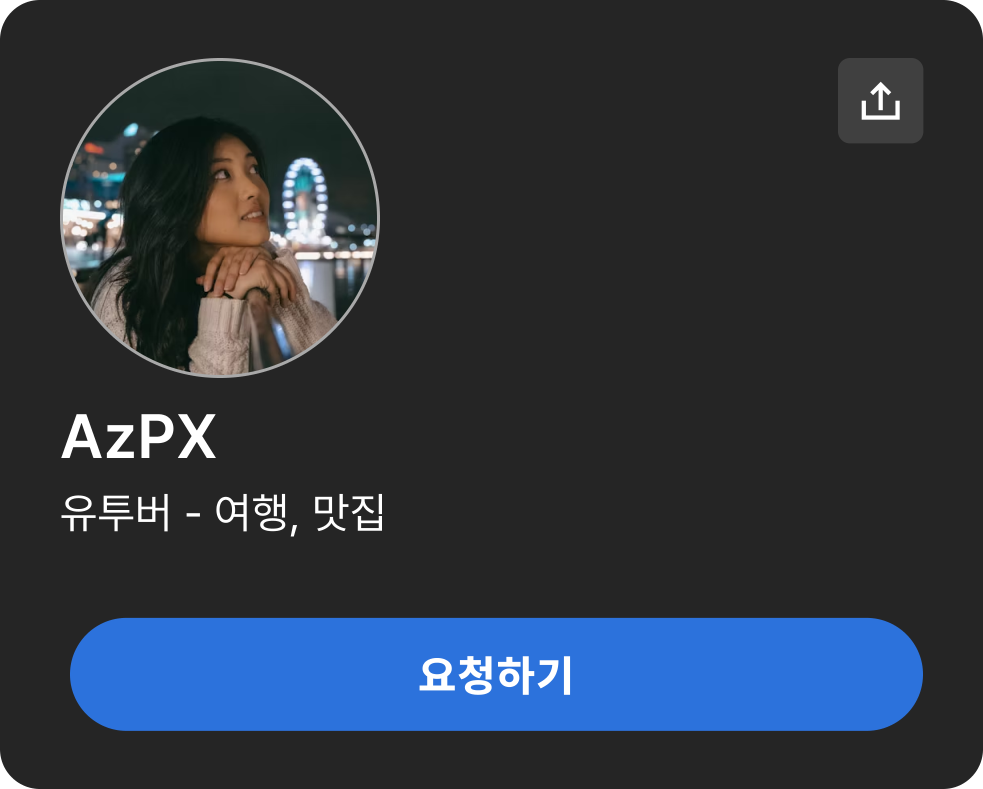Screen dimensions: 983x789
Task: Open AzPX's profile photo
Action: 220,218
